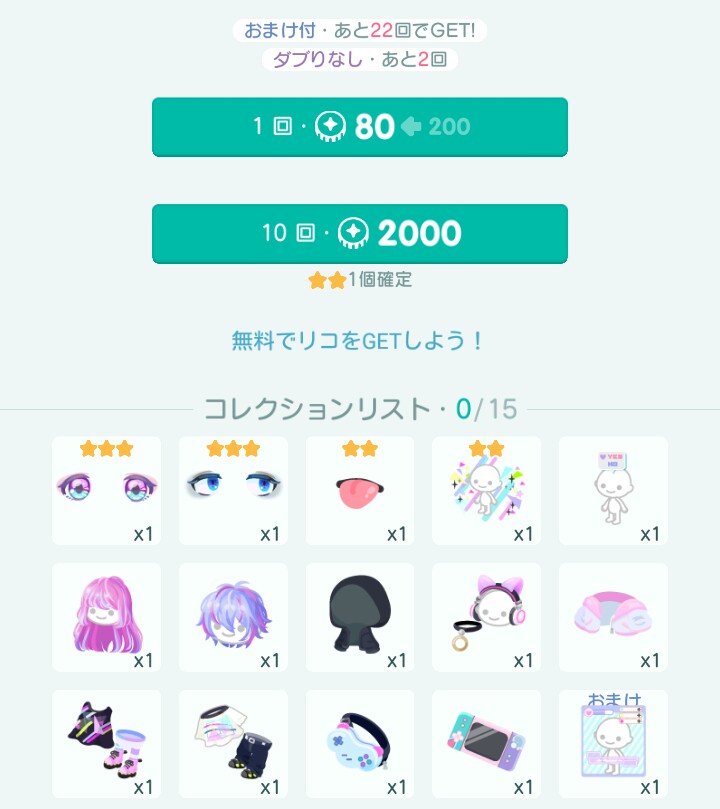Open the pink eyepatch item
Image resolution: width=720 pixels, height=809 pixels.
point(360,491)
